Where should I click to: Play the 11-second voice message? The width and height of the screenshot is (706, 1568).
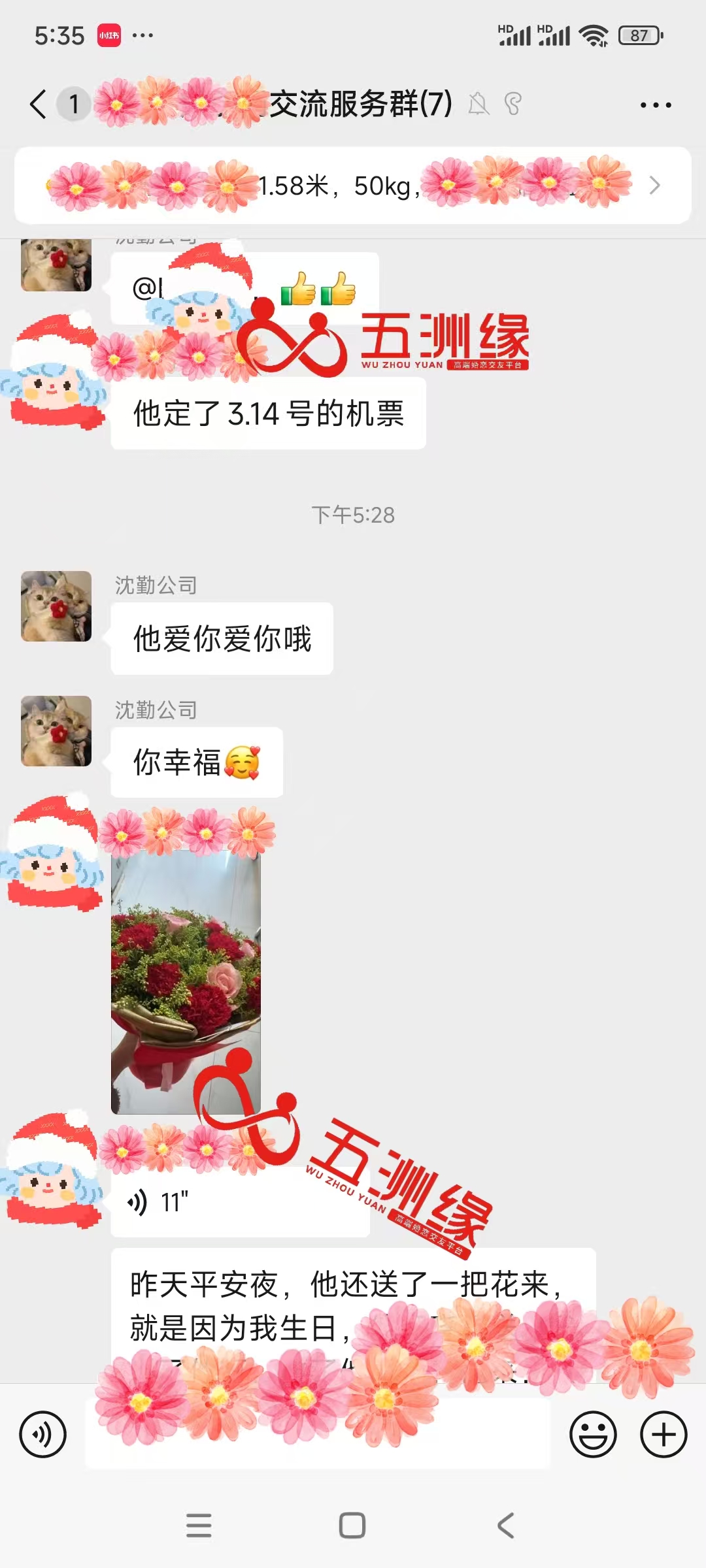pyautogui.click(x=239, y=1202)
